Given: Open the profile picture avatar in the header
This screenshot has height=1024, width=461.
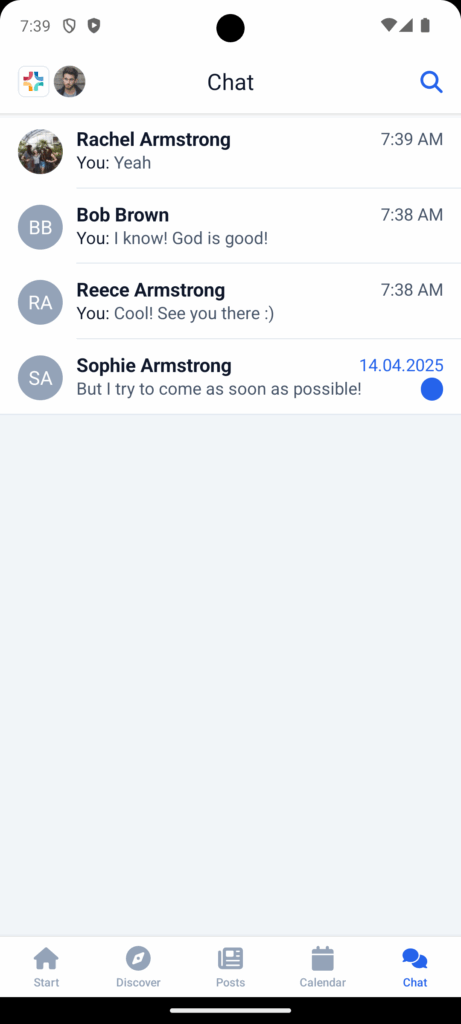Looking at the screenshot, I should click(x=69, y=82).
